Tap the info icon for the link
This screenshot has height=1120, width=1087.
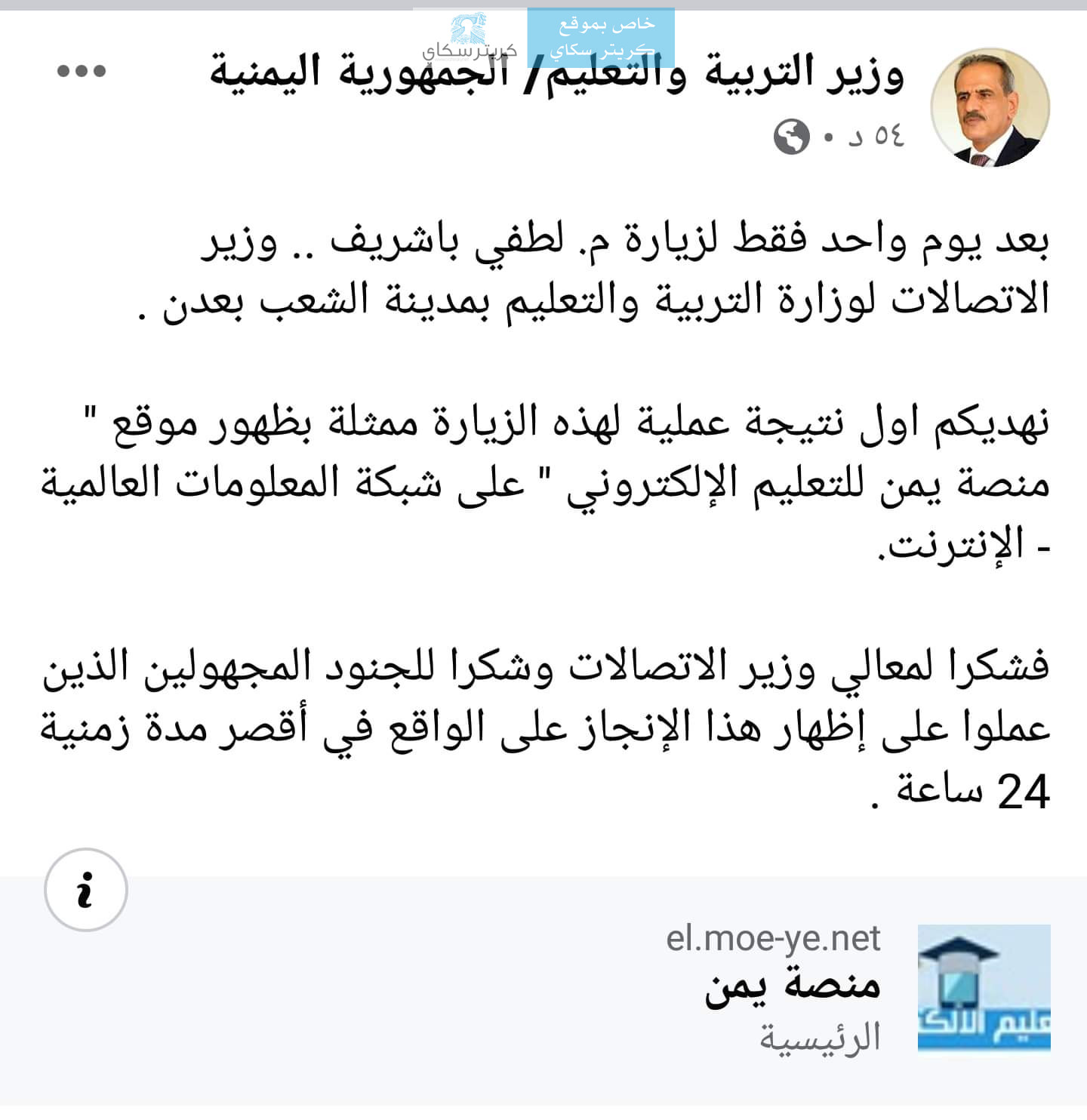(86, 889)
